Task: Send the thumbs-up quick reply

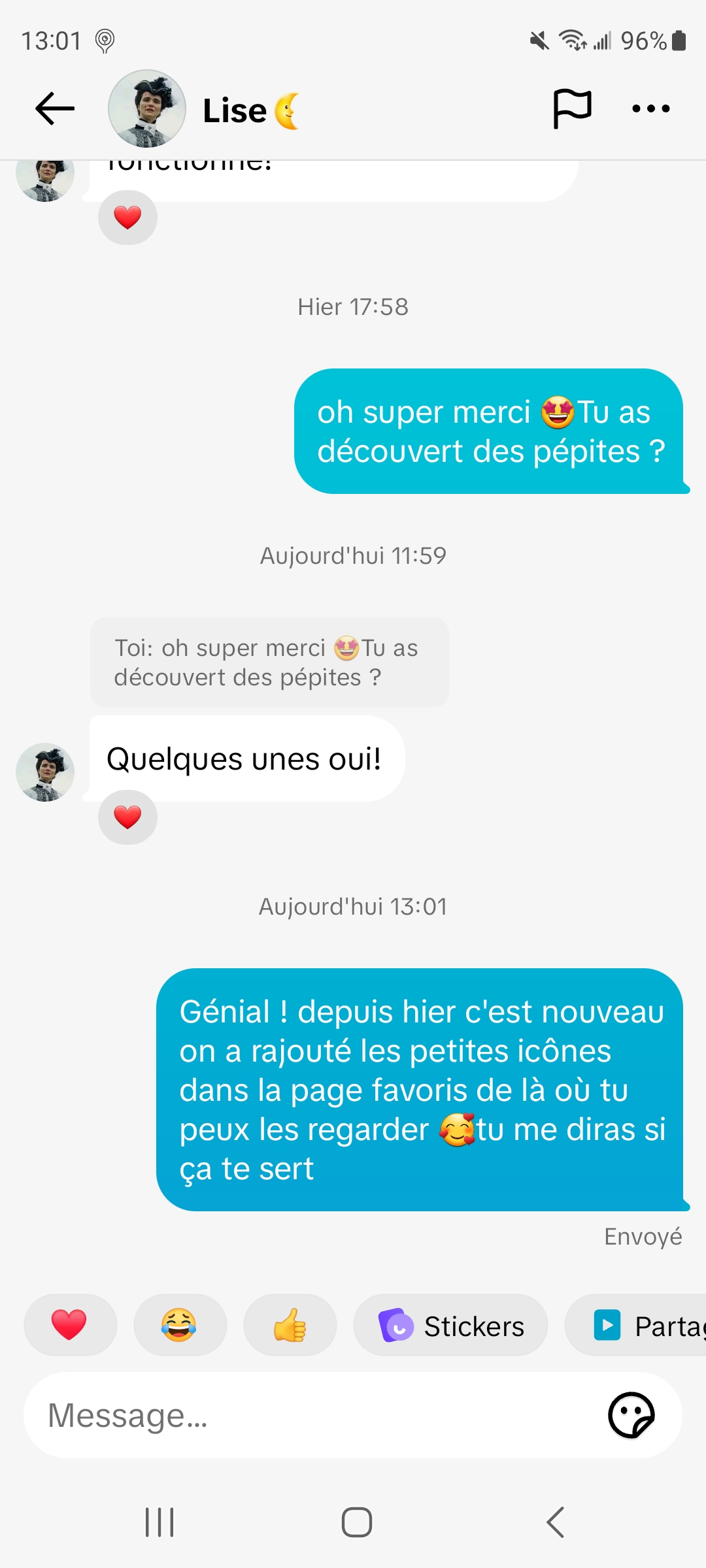Action: coord(290,1325)
